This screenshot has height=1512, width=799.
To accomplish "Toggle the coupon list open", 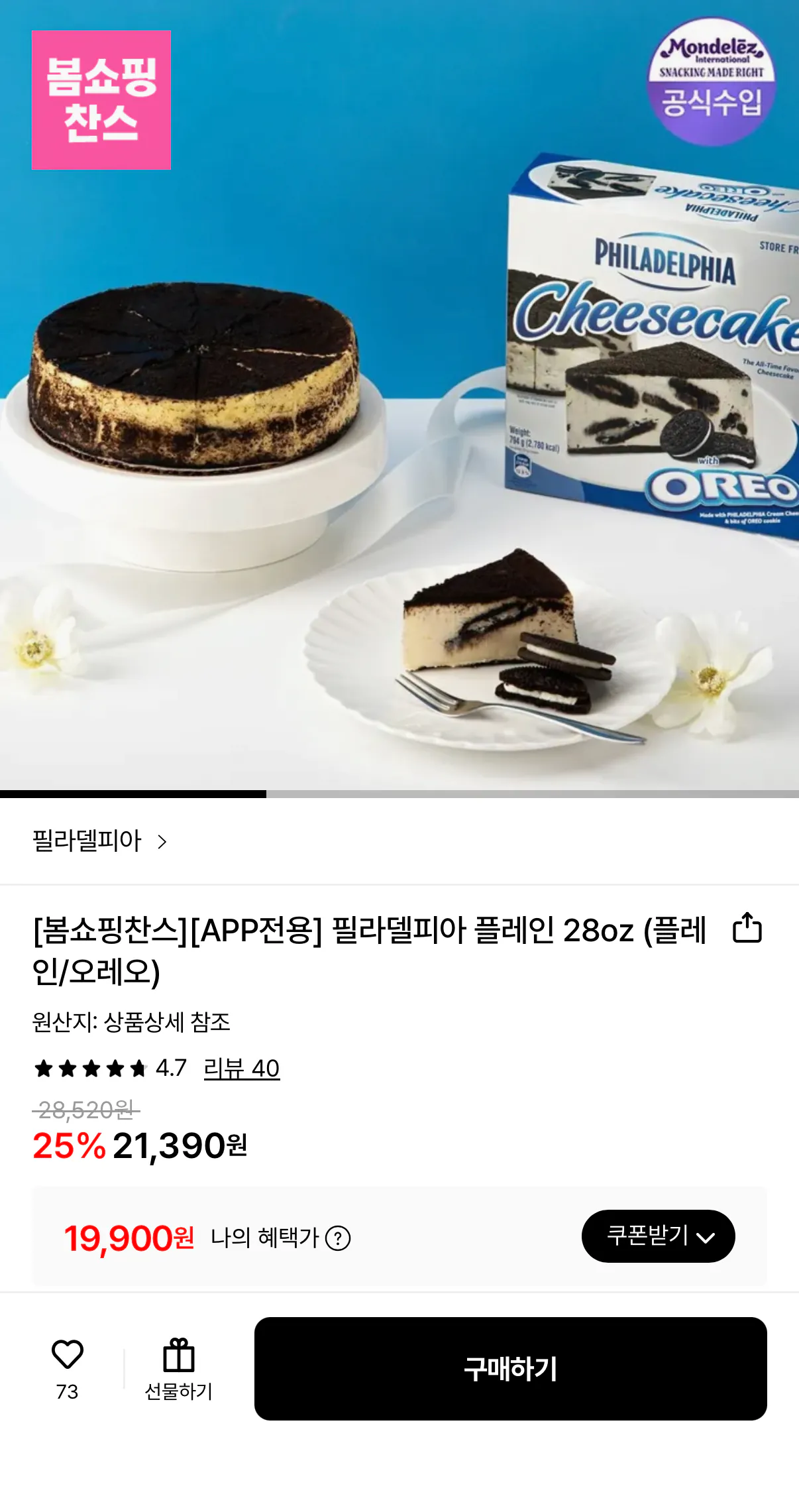I will 658,1234.
